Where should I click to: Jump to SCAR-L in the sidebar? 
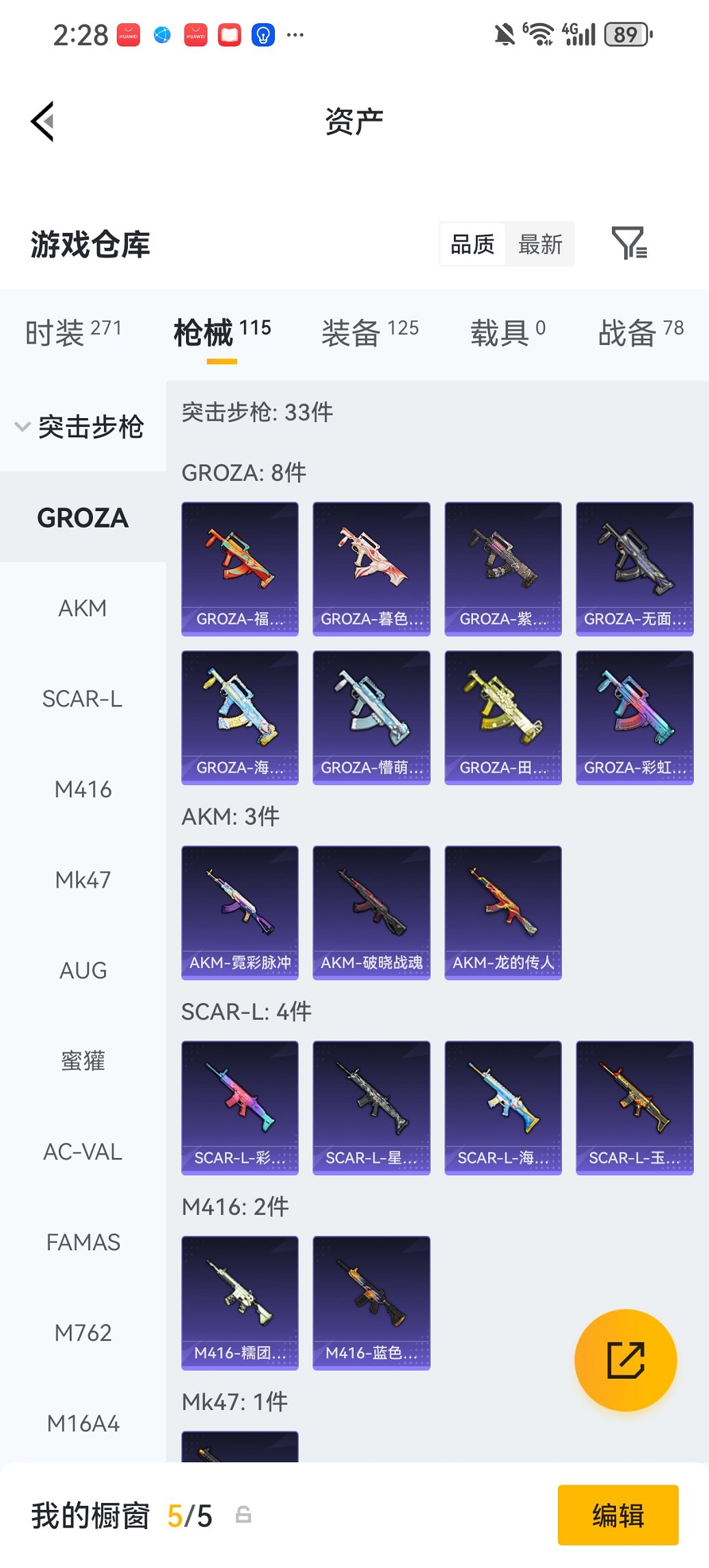pos(83,699)
